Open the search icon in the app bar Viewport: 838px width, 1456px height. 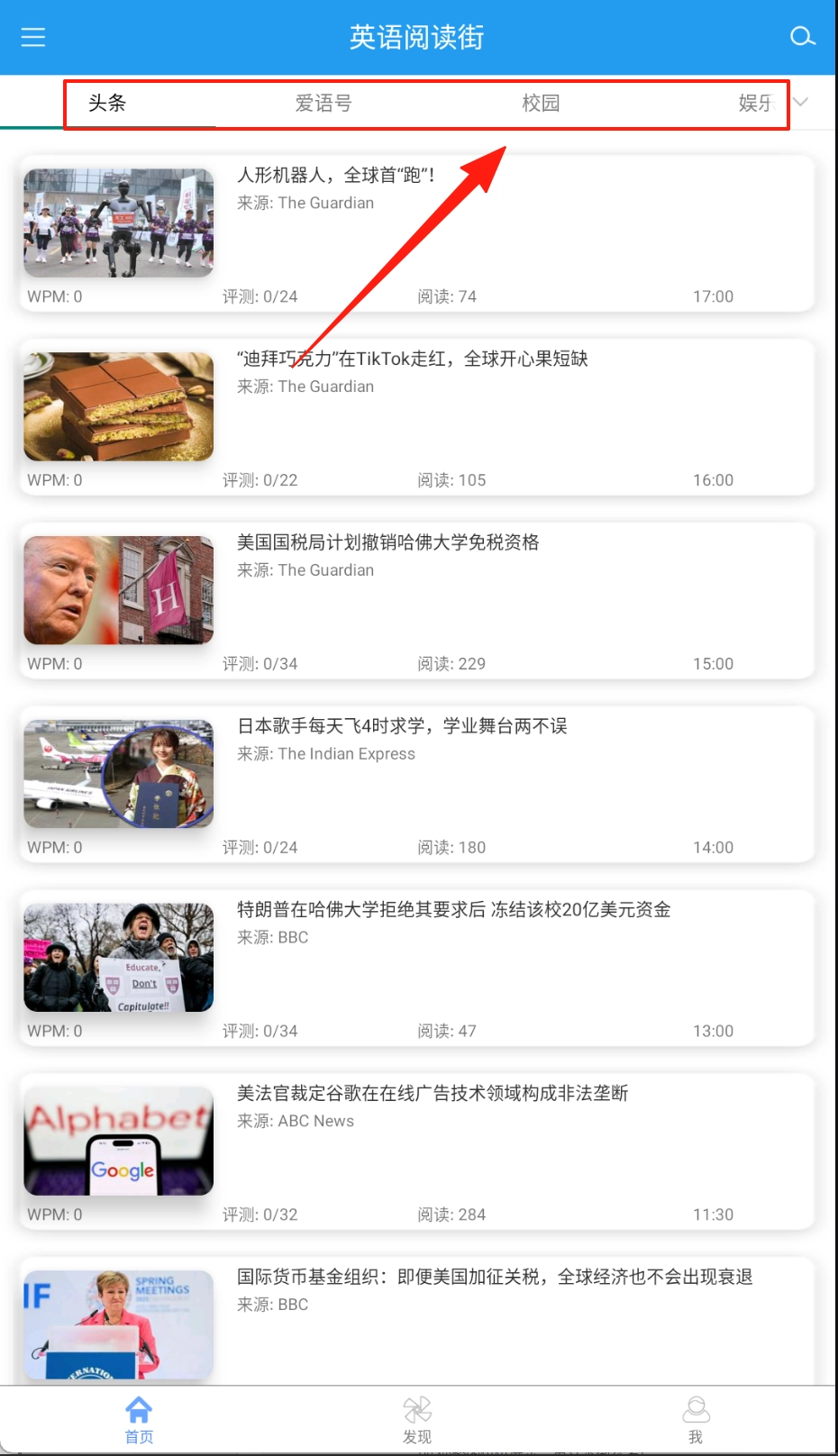(801, 37)
